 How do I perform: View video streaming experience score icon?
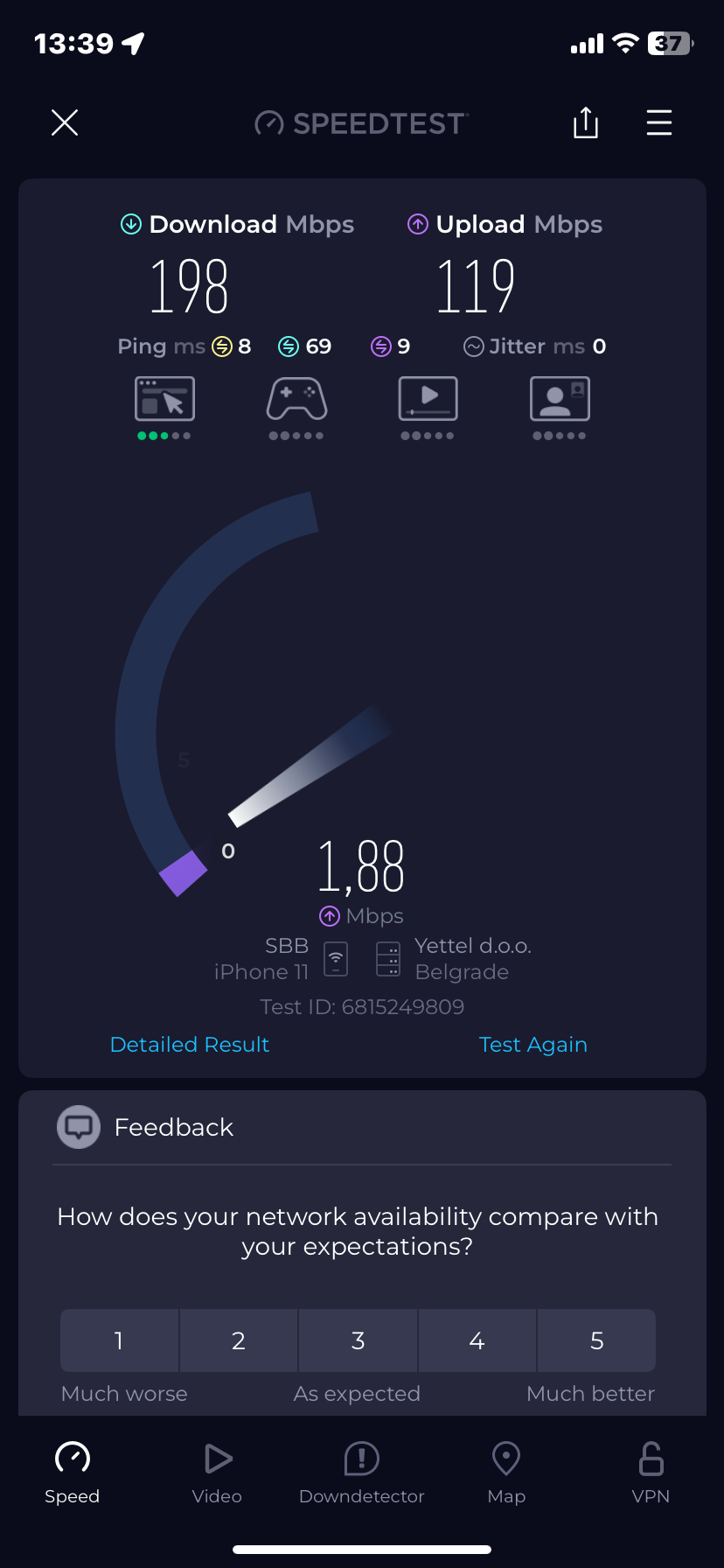pyautogui.click(x=428, y=400)
